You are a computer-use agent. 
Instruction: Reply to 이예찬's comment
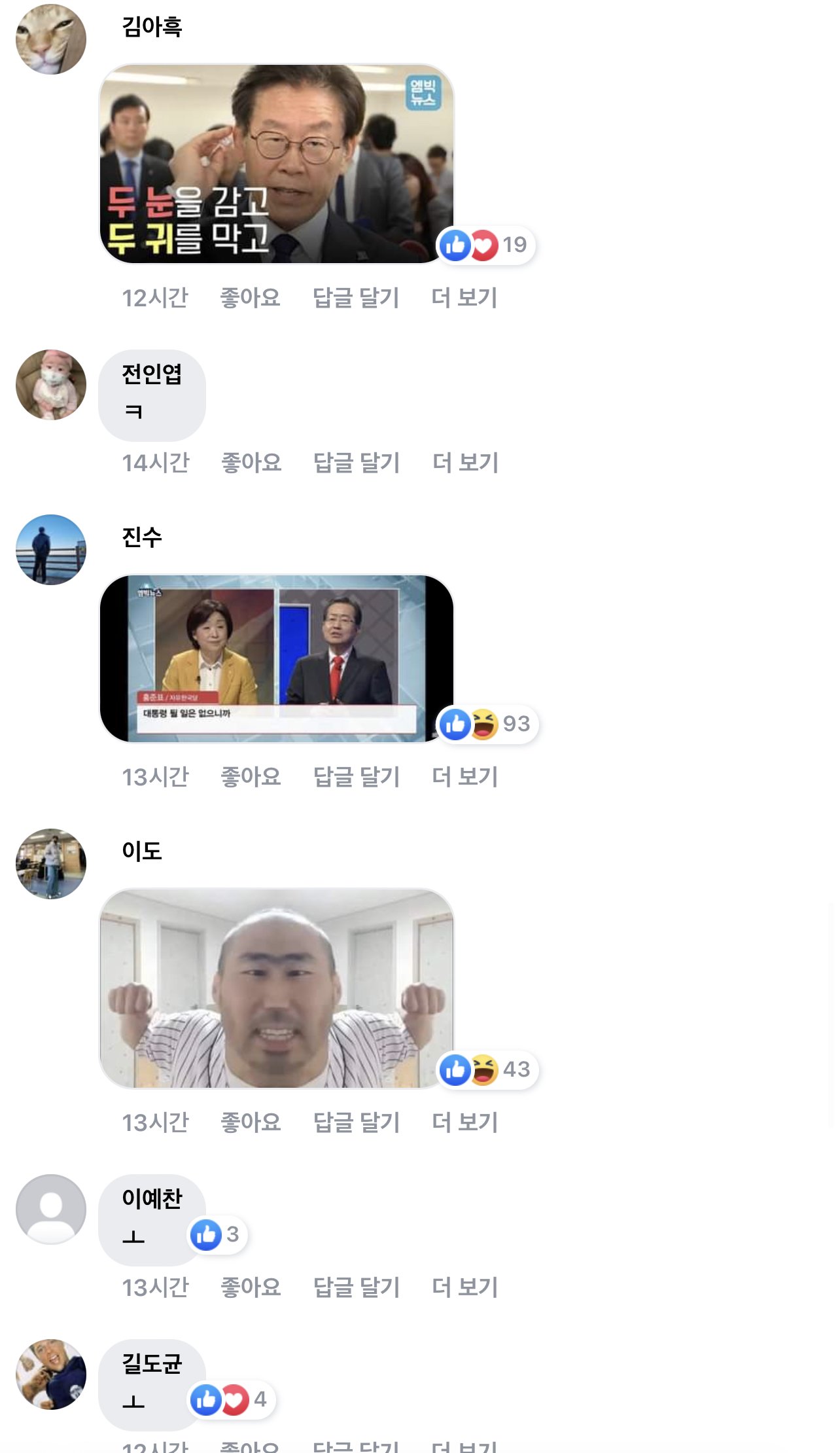tap(356, 1287)
